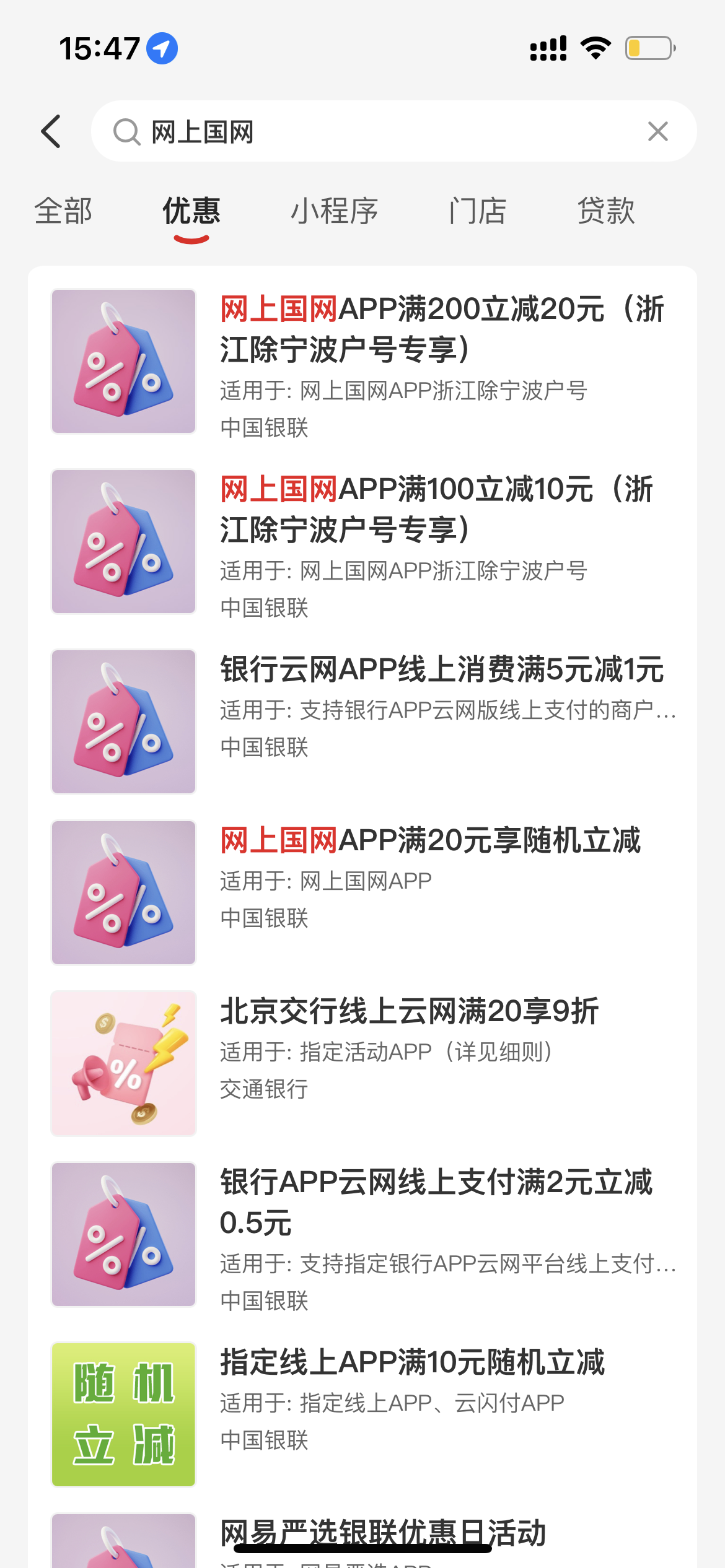Switch to the 全部 tab
The height and width of the screenshot is (1568, 725).
pyautogui.click(x=63, y=211)
